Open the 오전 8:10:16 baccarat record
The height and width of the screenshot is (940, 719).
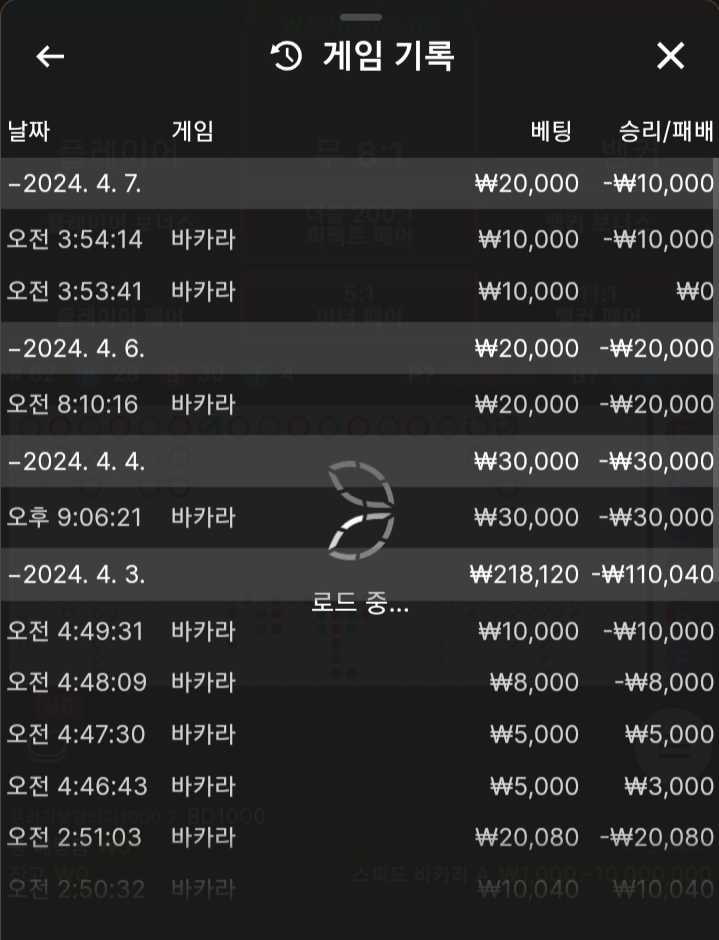point(359,404)
